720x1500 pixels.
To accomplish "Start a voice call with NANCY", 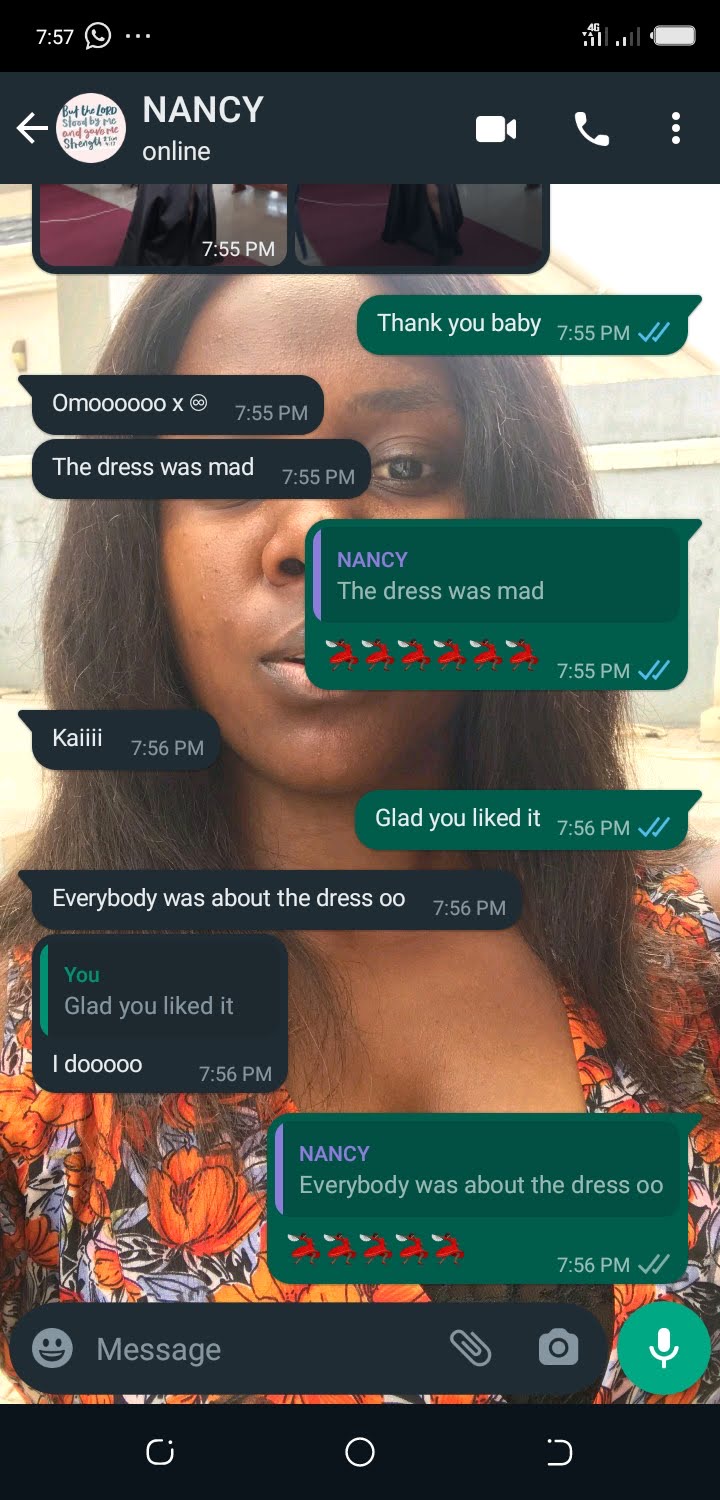I will (591, 129).
